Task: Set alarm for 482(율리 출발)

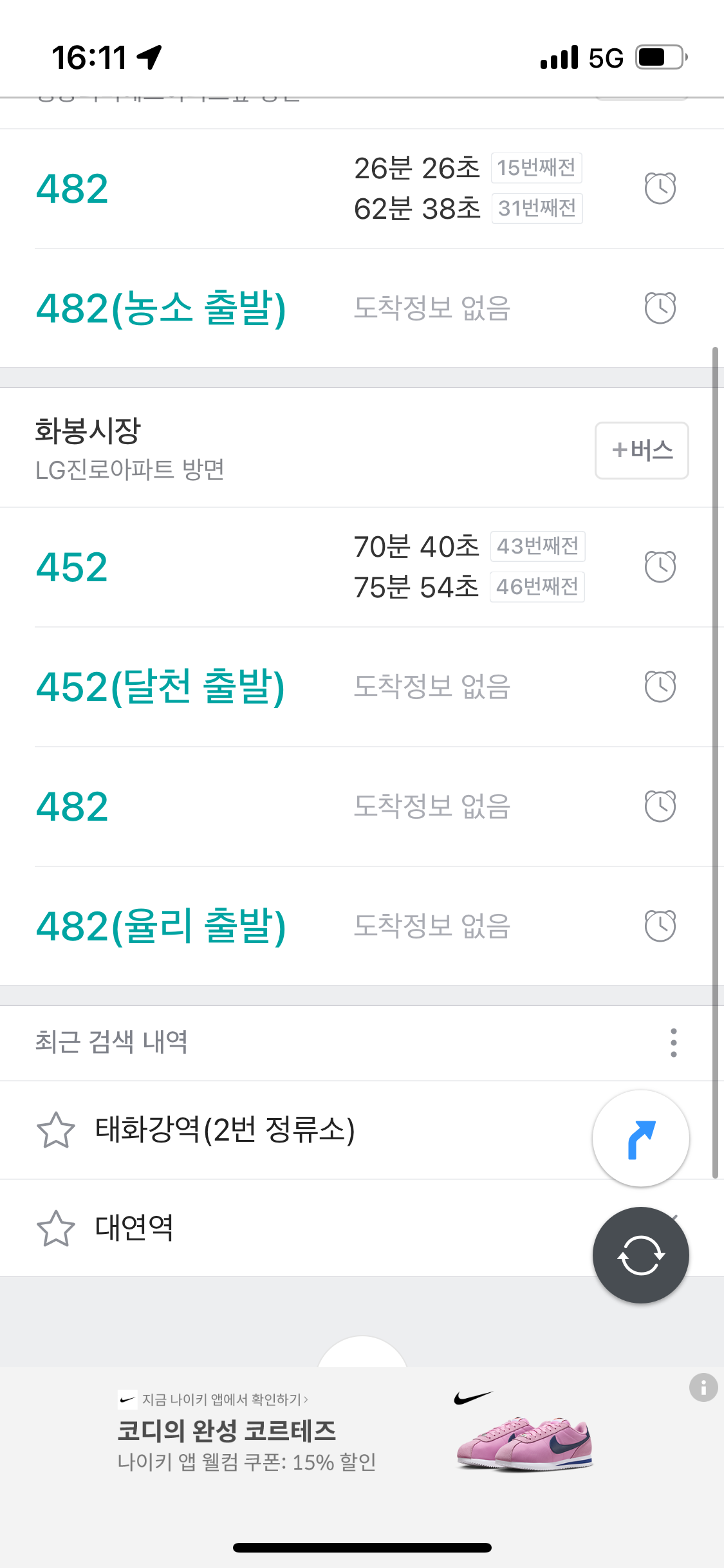Action: pyautogui.click(x=660, y=926)
